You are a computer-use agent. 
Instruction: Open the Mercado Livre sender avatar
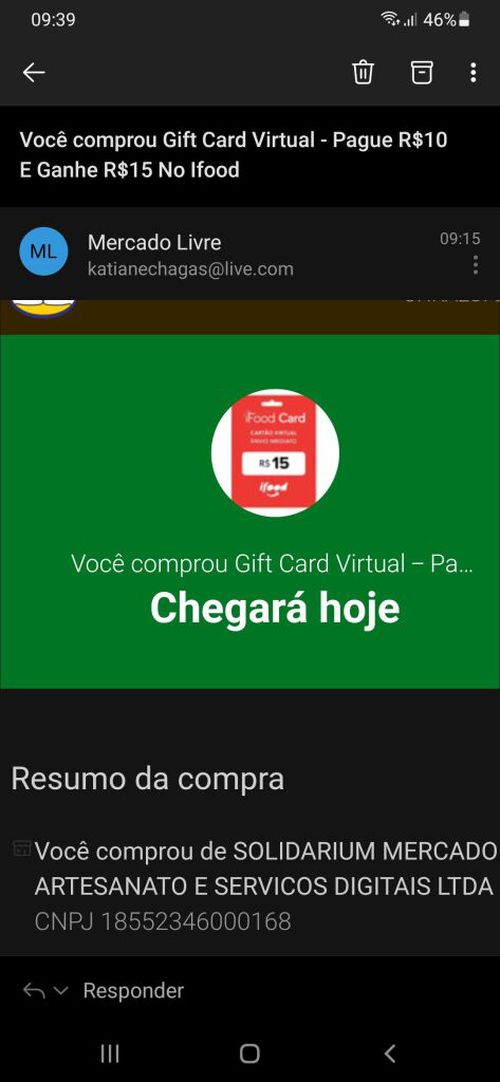click(x=43, y=252)
